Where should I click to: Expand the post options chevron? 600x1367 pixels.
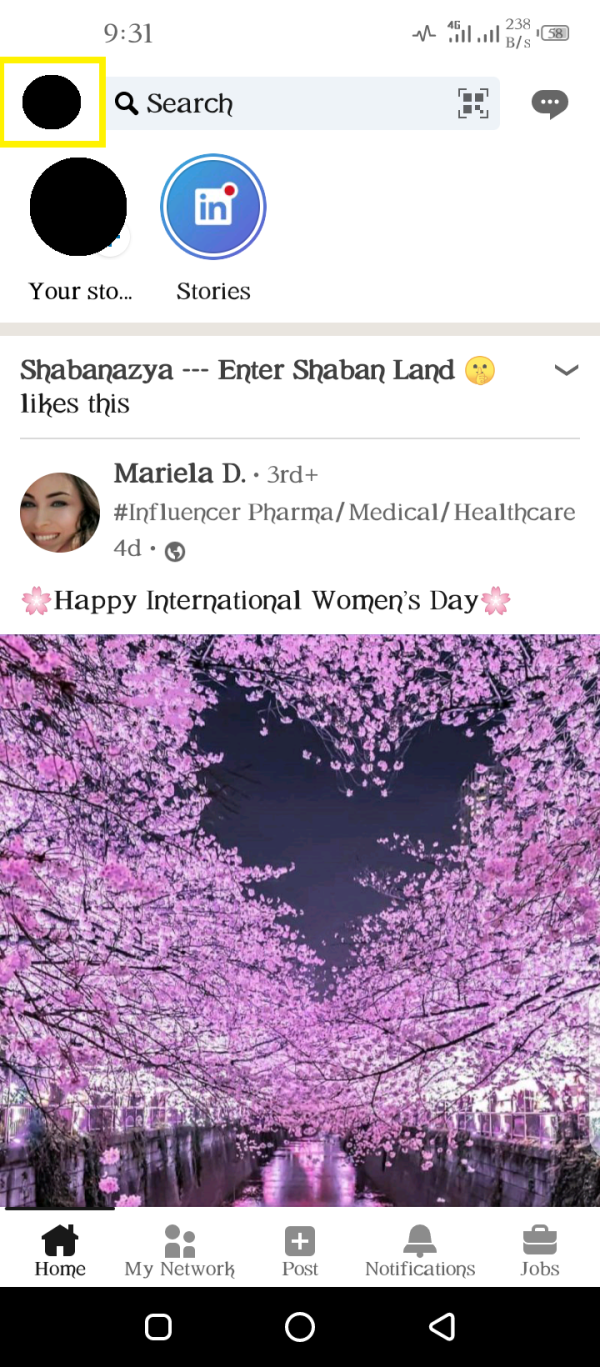[x=566, y=371]
